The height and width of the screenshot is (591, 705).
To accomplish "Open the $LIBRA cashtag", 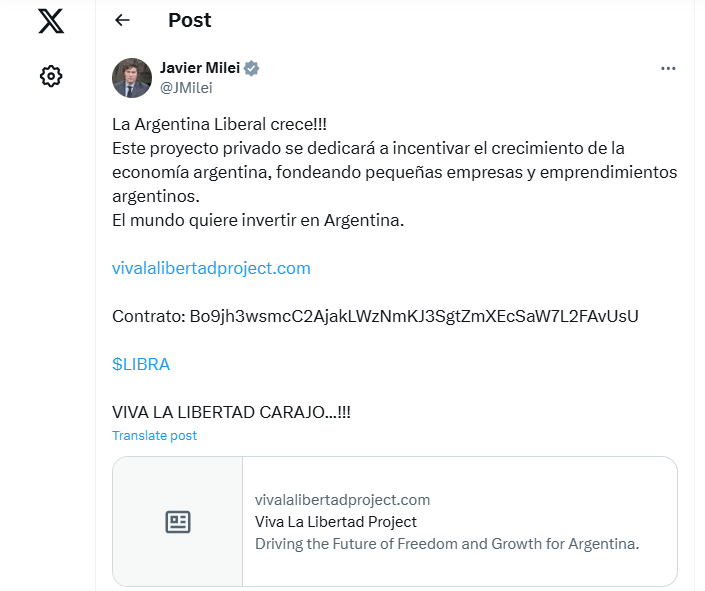I will (141, 364).
